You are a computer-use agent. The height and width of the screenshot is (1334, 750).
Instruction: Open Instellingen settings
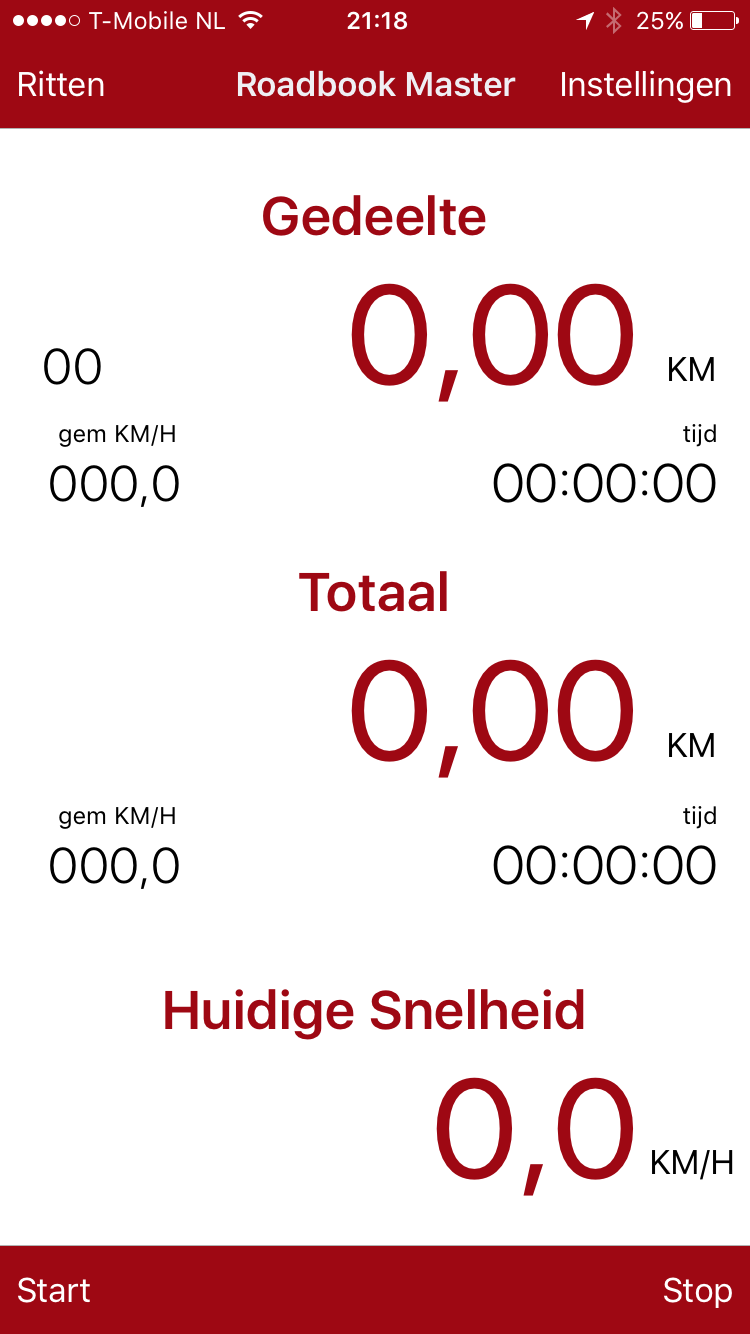pyautogui.click(x=645, y=85)
